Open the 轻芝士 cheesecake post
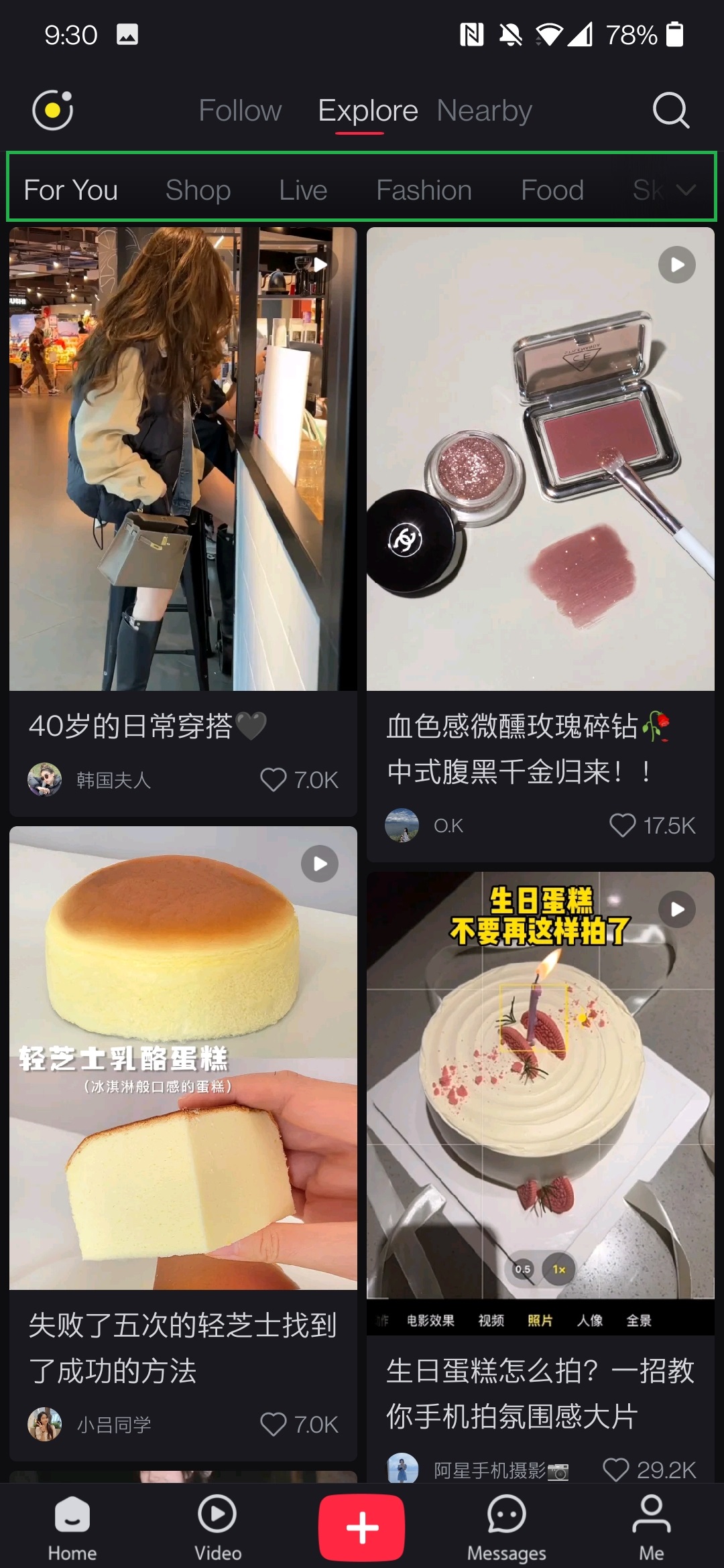Screen dimensions: 724x1568 183,1143
